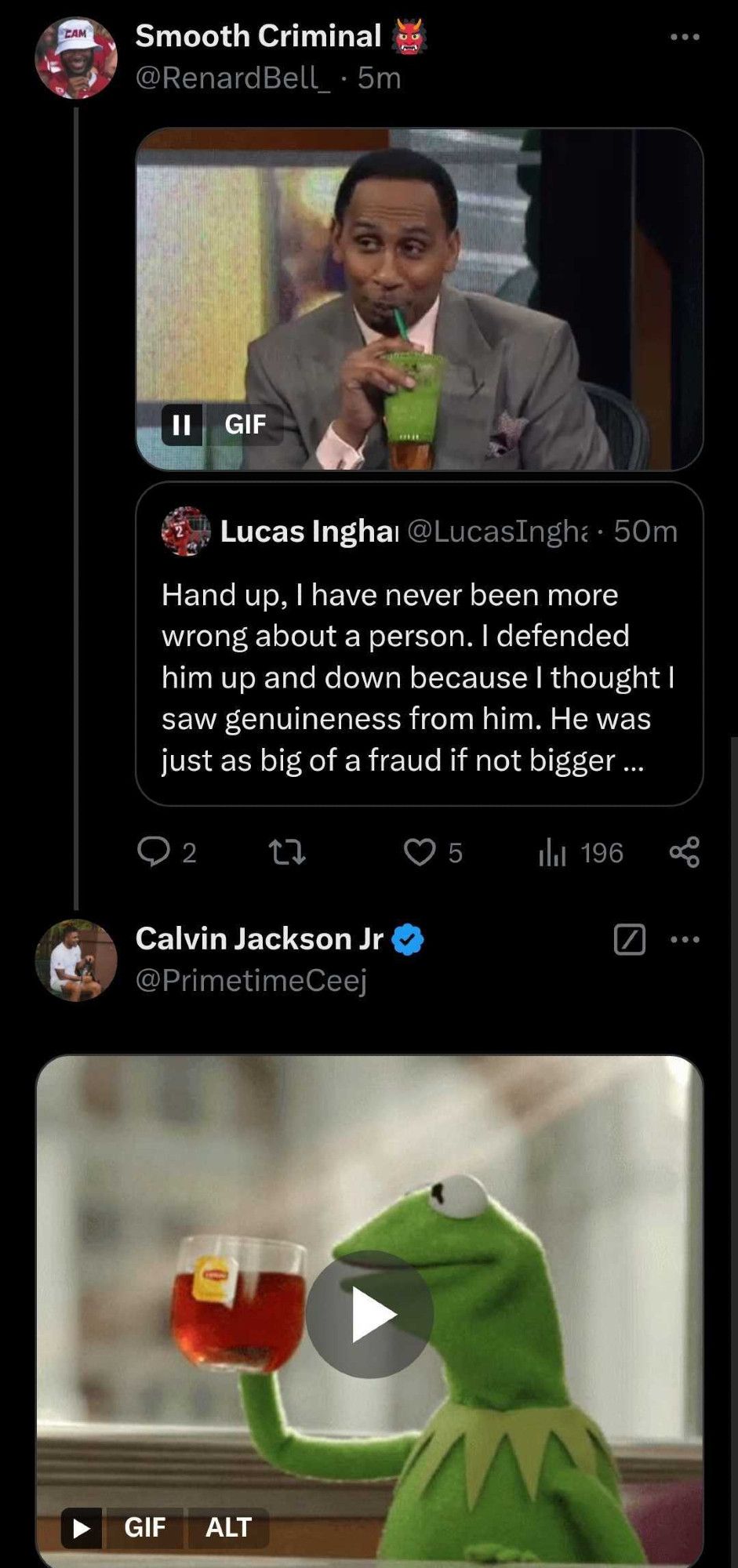The width and height of the screenshot is (738, 1568).
Task: Repost Smooth Criminal's post
Action: pyautogui.click(x=286, y=852)
